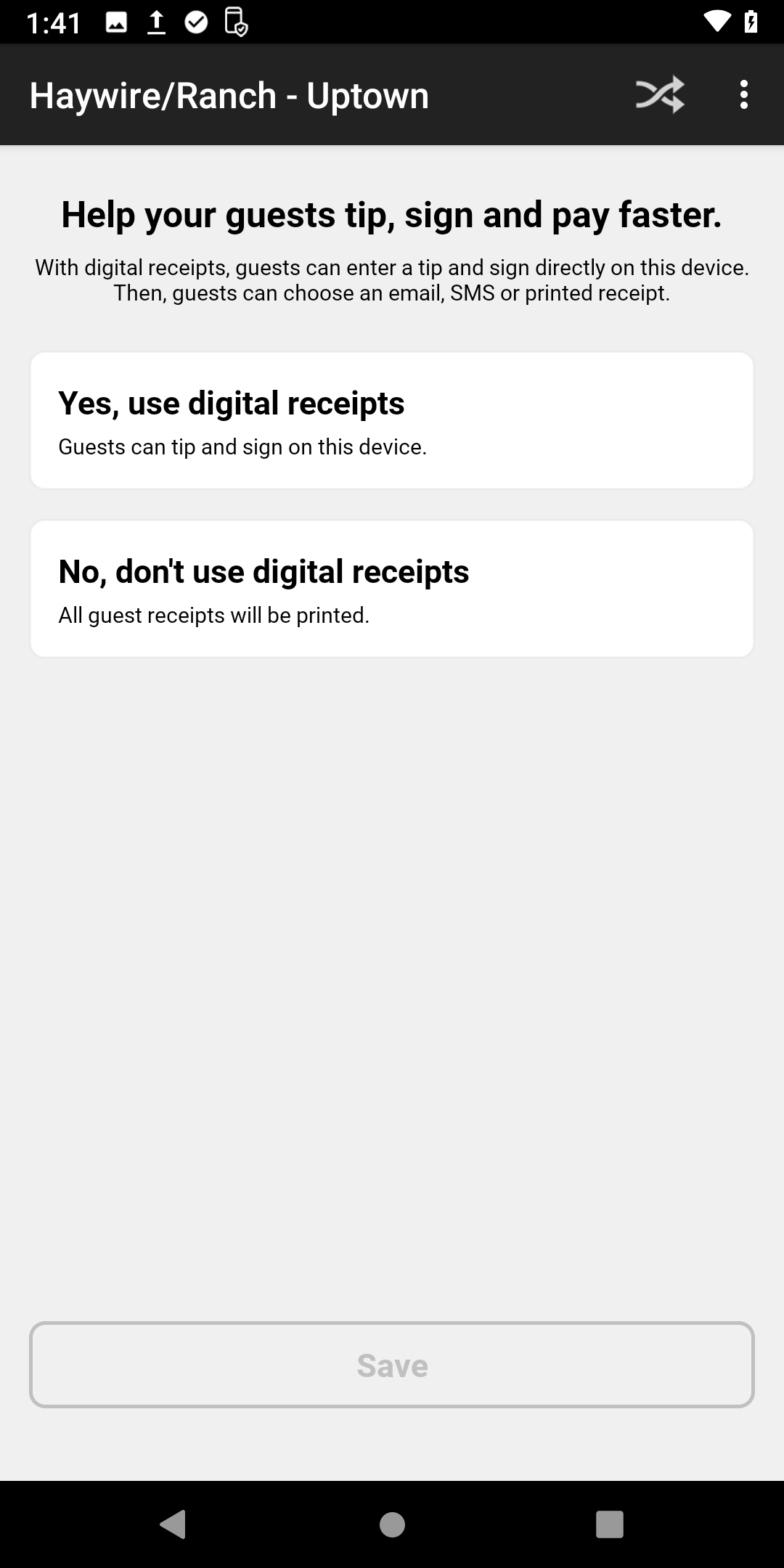Open recent apps from the navigation bar
The image size is (784, 1568).
[610, 1524]
